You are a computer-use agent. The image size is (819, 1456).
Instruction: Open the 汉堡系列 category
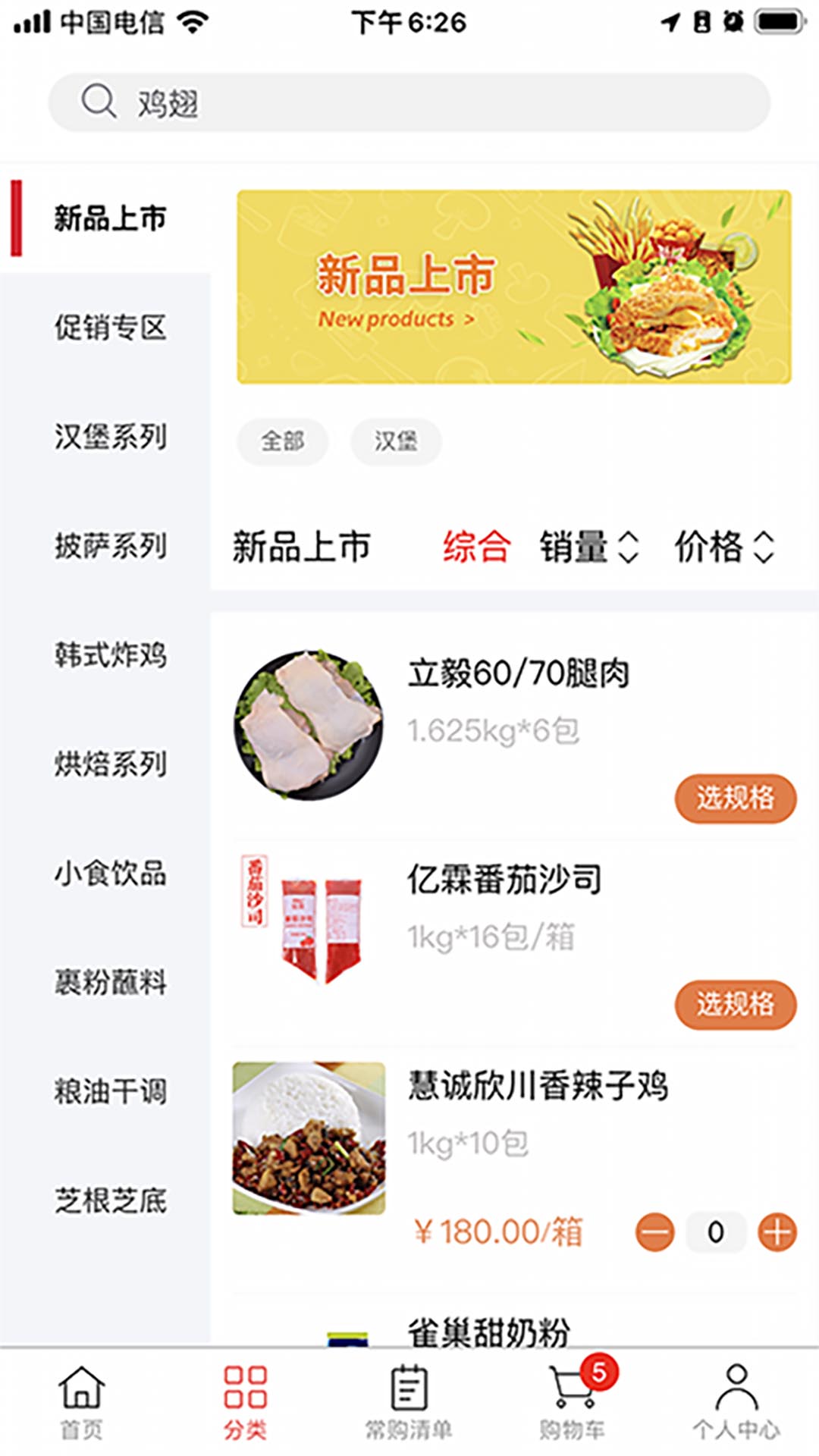pyautogui.click(x=110, y=437)
